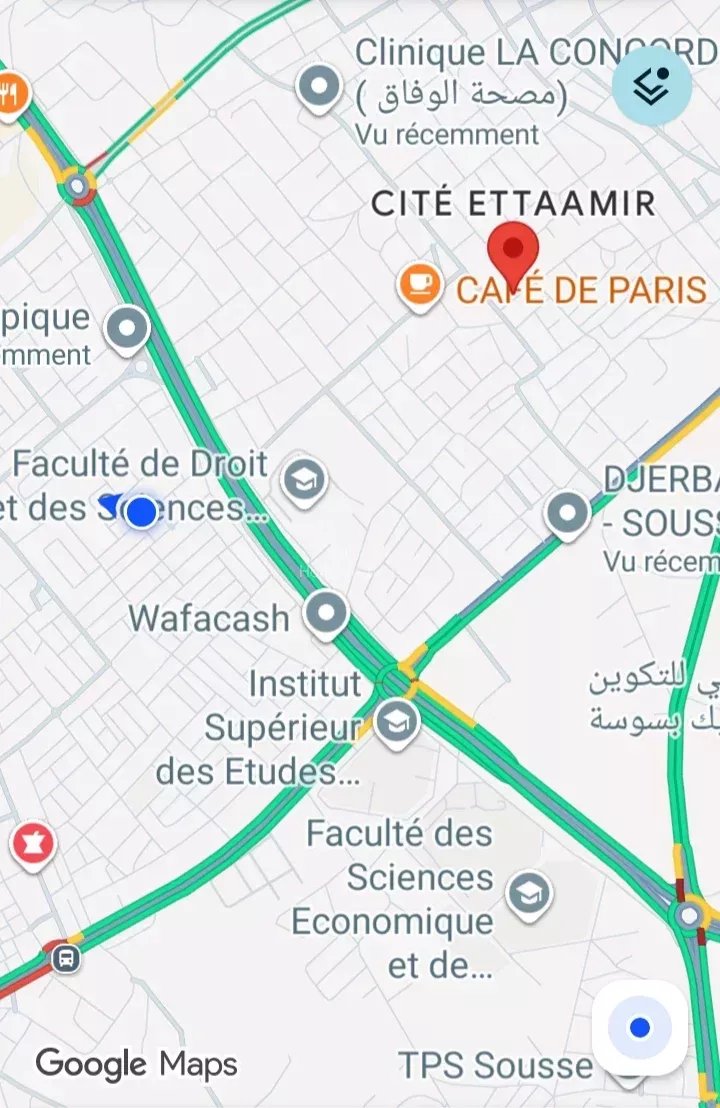Open the red pharmacy marker
This screenshot has width=720, height=1108.
(x=33, y=846)
